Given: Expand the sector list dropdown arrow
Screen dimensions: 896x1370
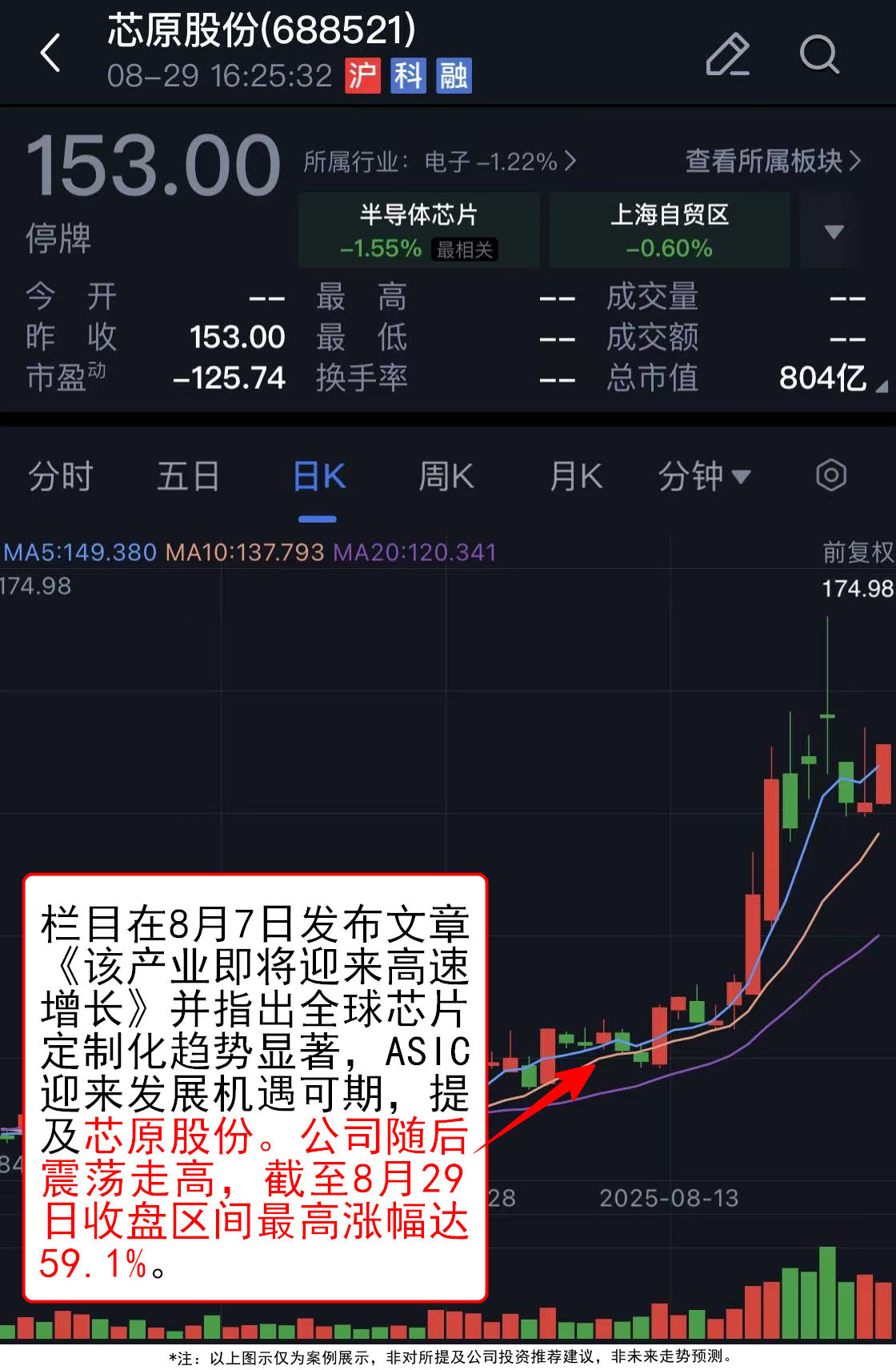Looking at the screenshot, I should [x=834, y=231].
